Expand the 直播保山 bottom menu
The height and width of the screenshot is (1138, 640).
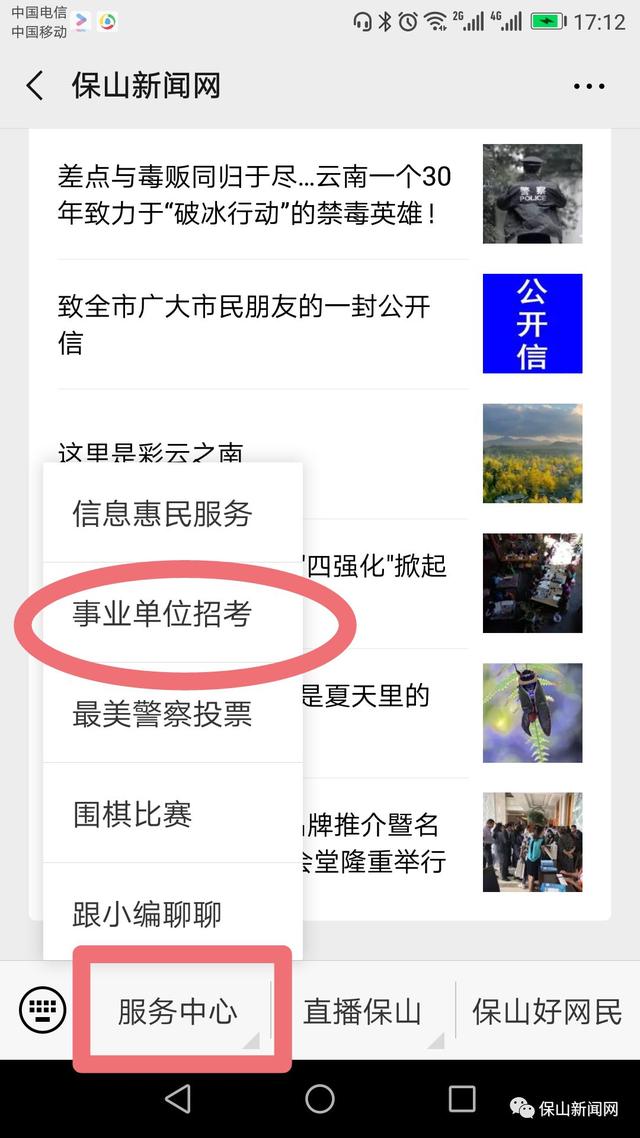[362, 1011]
